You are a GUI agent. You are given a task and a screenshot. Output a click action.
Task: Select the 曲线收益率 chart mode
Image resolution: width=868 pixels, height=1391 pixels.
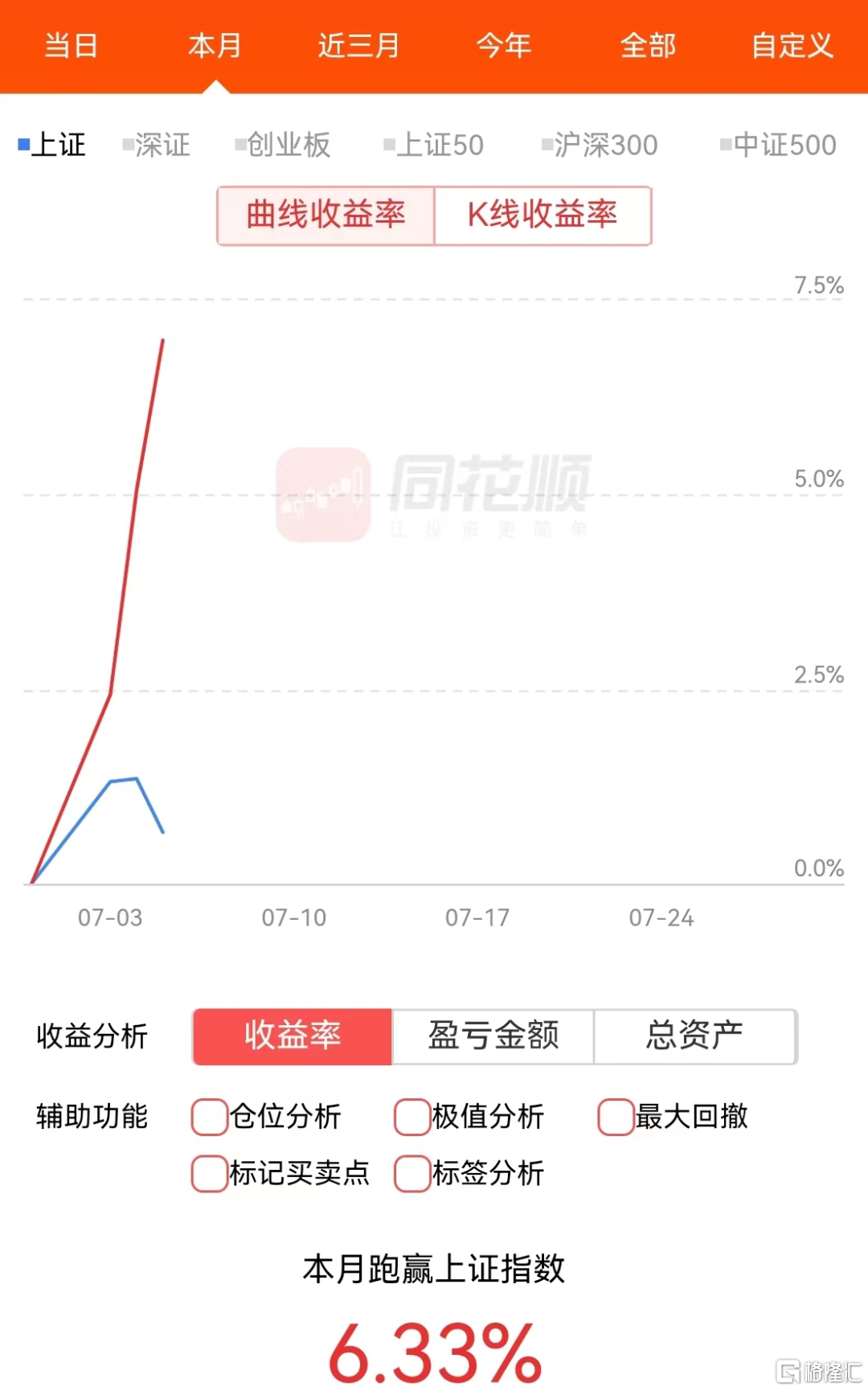pos(325,215)
